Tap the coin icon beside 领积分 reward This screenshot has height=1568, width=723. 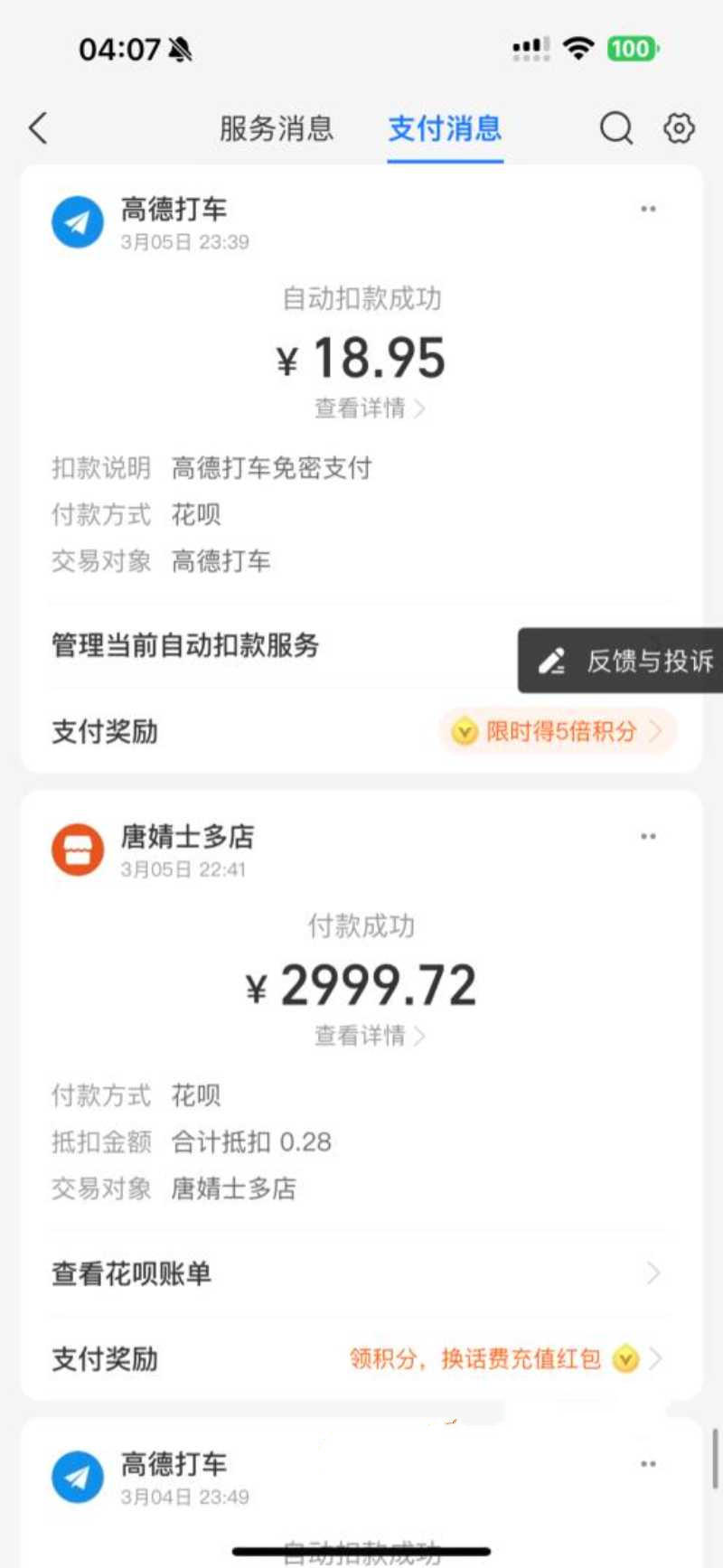pyautogui.click(x=625, y=1358)
